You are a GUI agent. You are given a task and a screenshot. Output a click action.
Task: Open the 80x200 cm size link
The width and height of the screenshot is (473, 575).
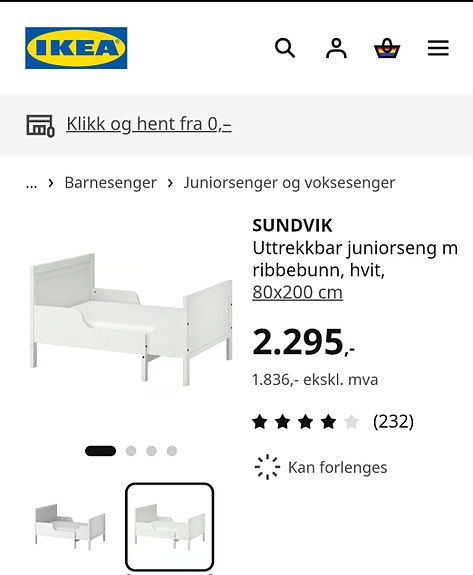point(297,293)
